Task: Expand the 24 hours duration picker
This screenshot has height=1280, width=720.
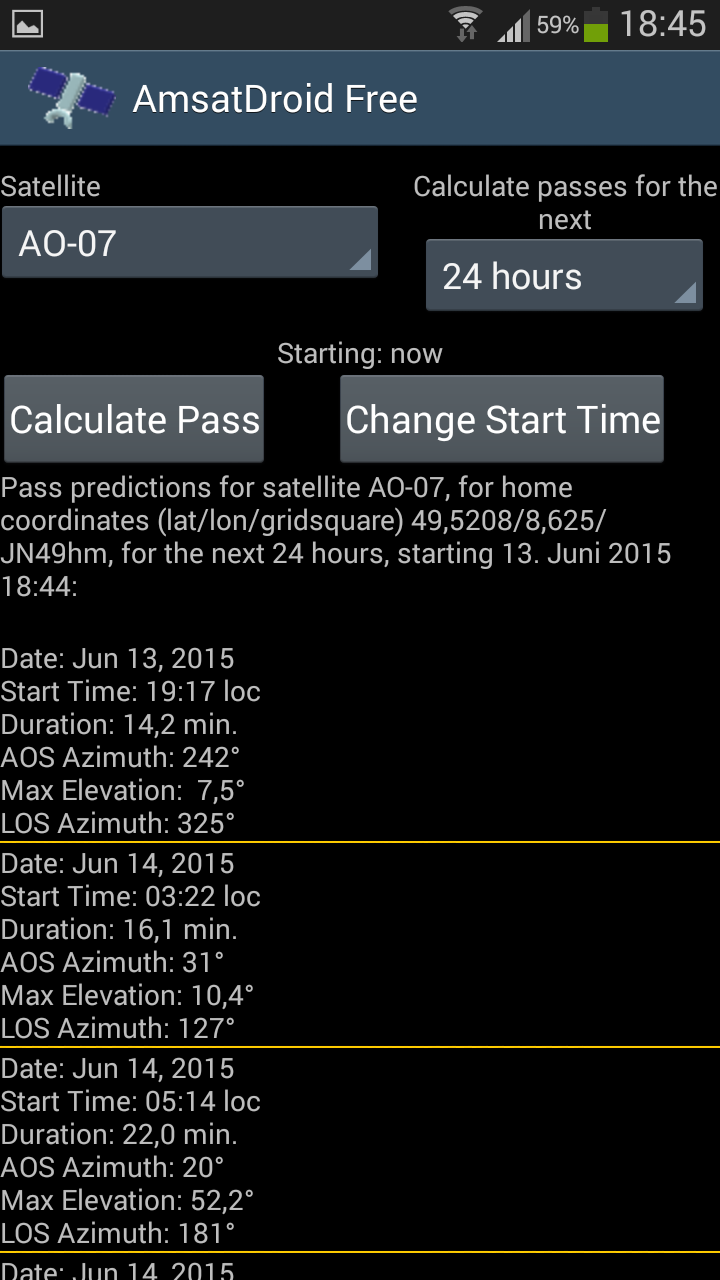Action: click(x=564, y=276)
